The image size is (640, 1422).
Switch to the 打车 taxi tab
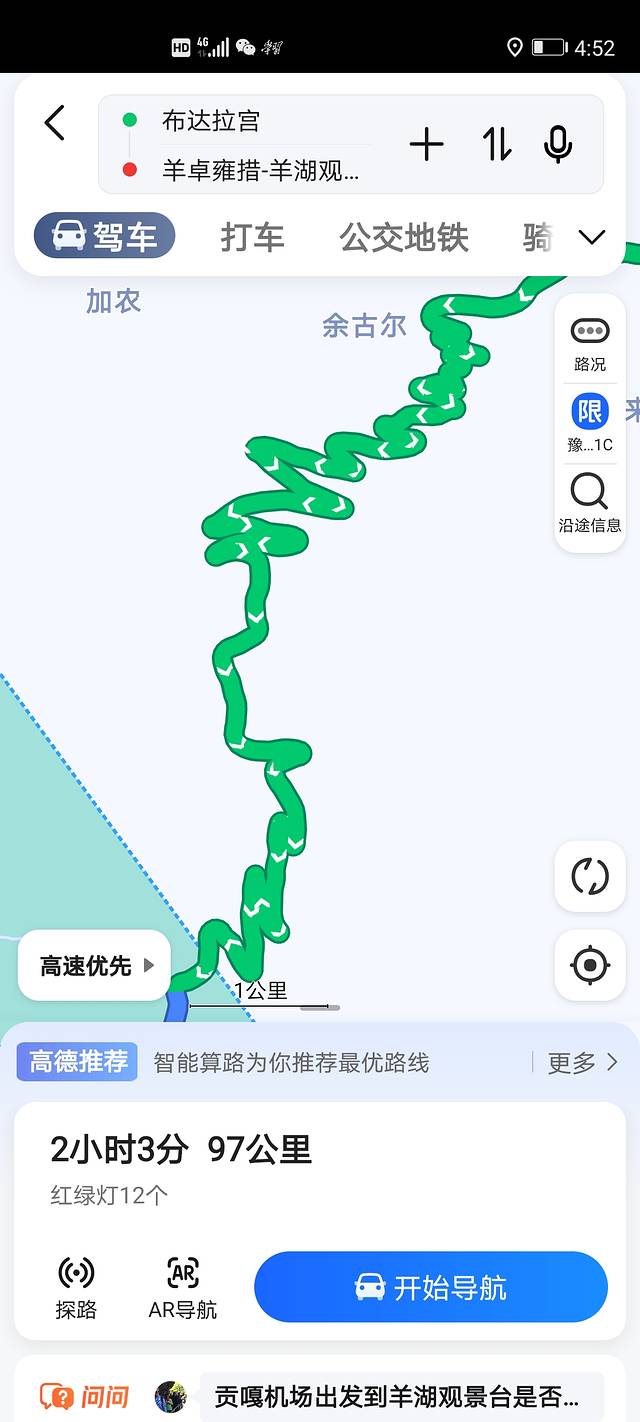point(252,238)
